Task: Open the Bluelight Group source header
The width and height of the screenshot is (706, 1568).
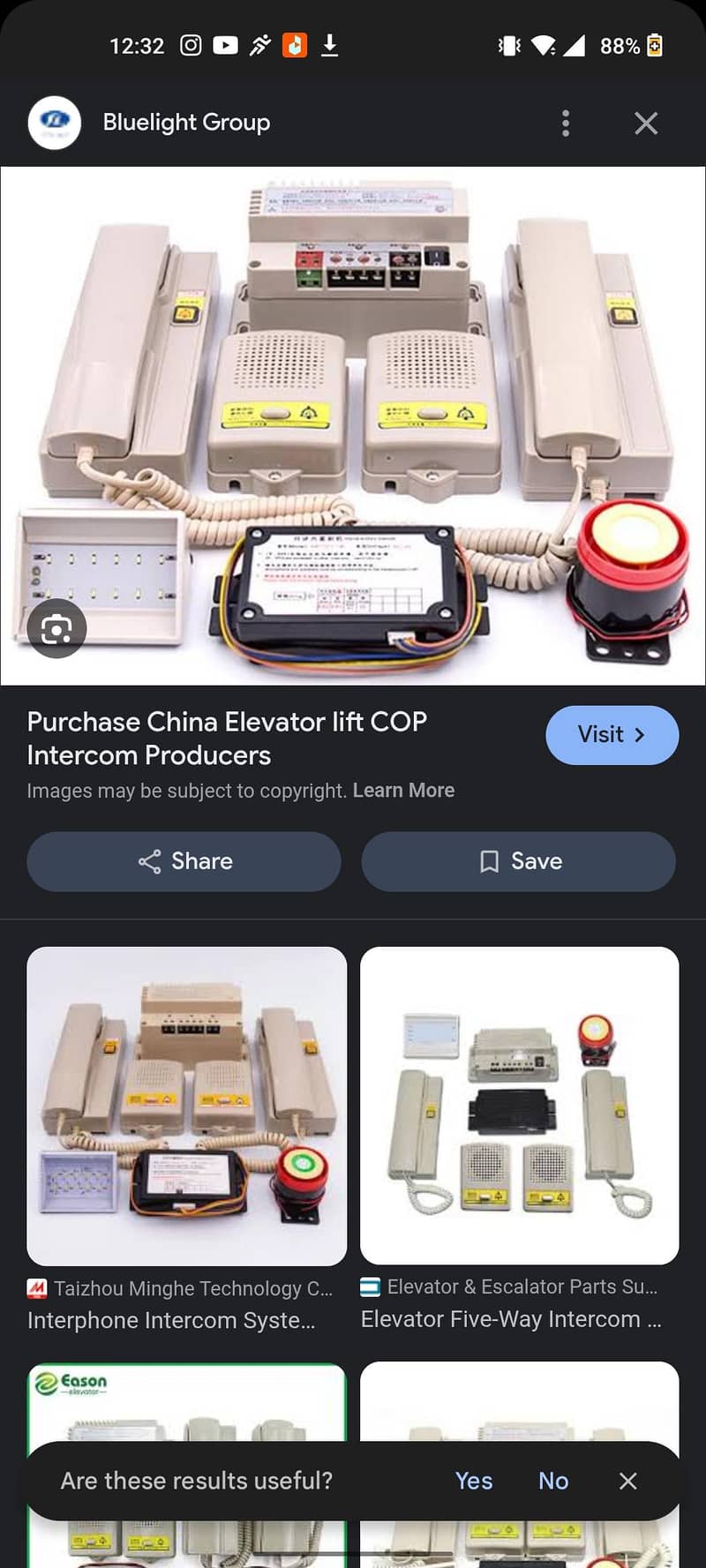Action: 186,123
